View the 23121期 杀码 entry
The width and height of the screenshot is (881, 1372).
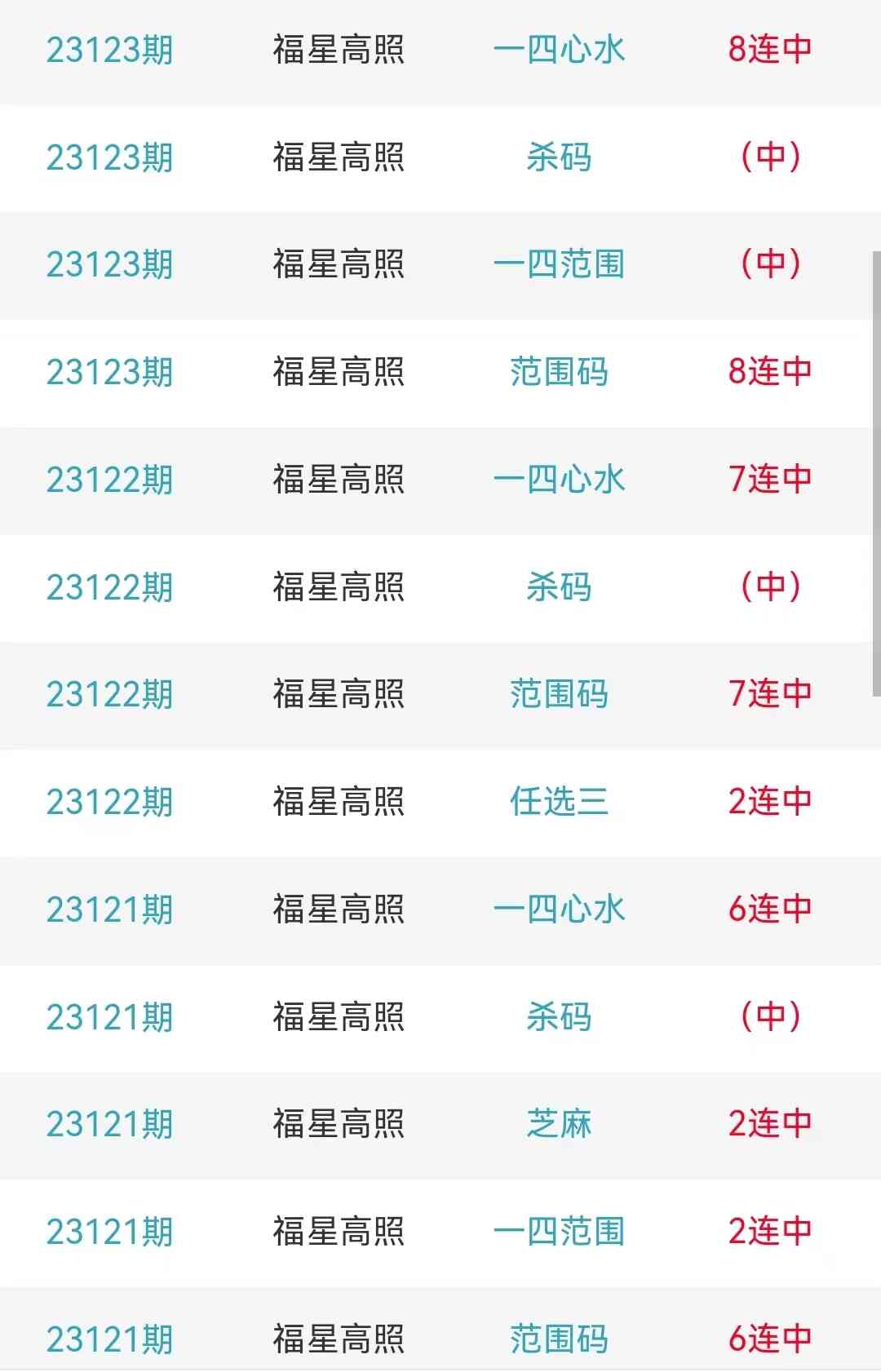click(x=559, y=1017)
